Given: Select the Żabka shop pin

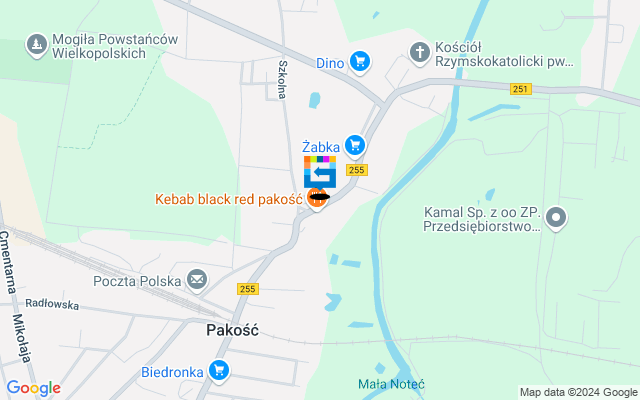Looking at the screenshot, I should click(354, 146).
